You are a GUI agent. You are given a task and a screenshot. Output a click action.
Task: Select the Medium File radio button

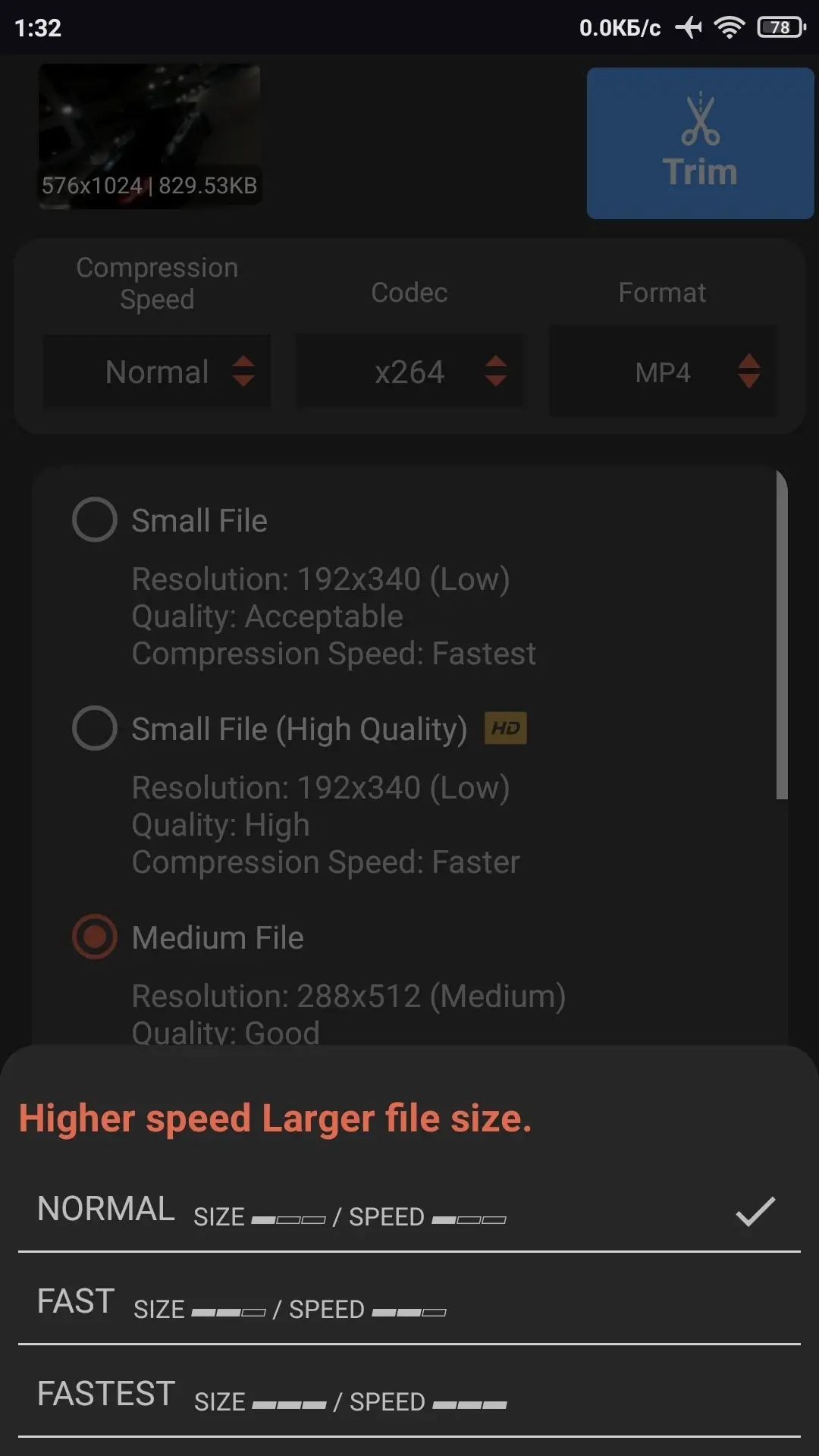click(x=95, y=937)
